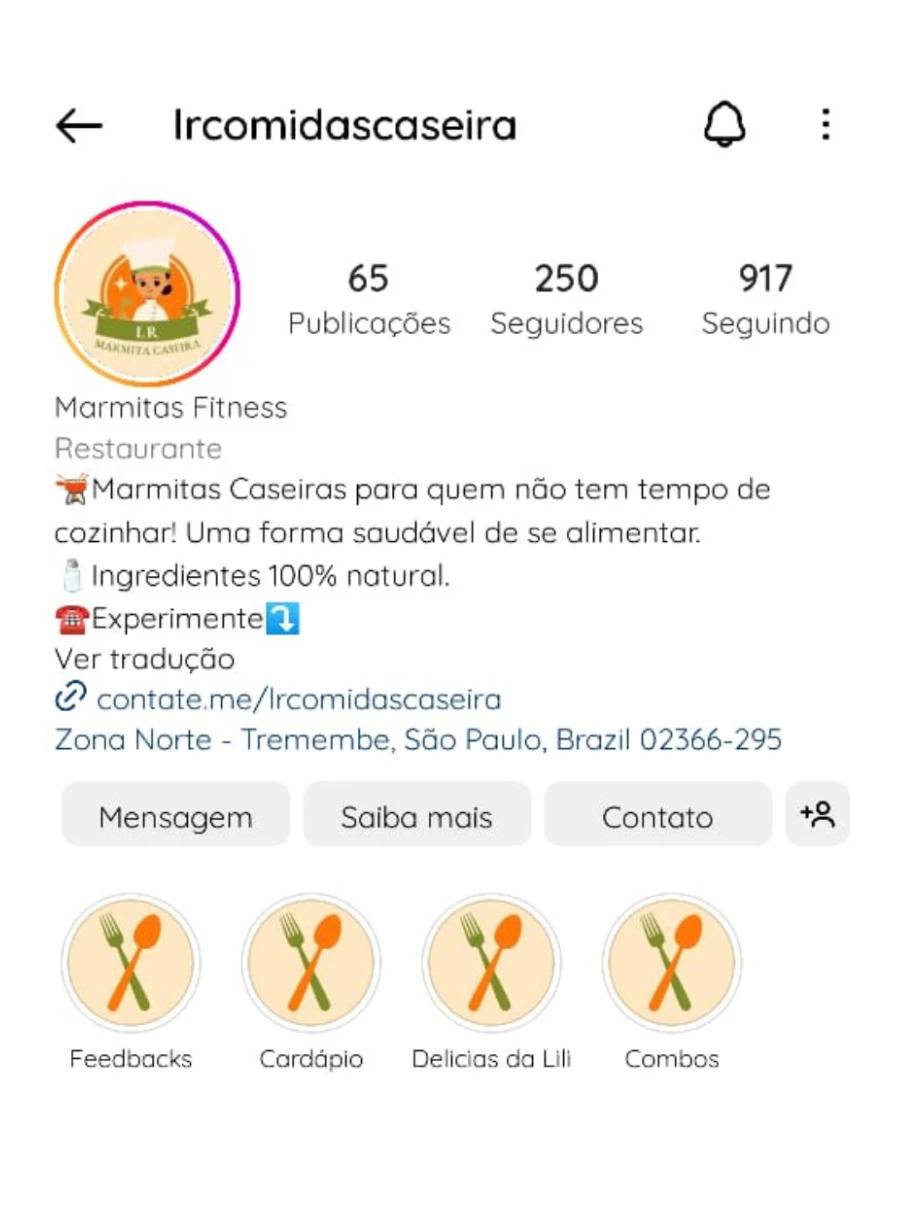Send a message via Mensagem button

[176, 817]
